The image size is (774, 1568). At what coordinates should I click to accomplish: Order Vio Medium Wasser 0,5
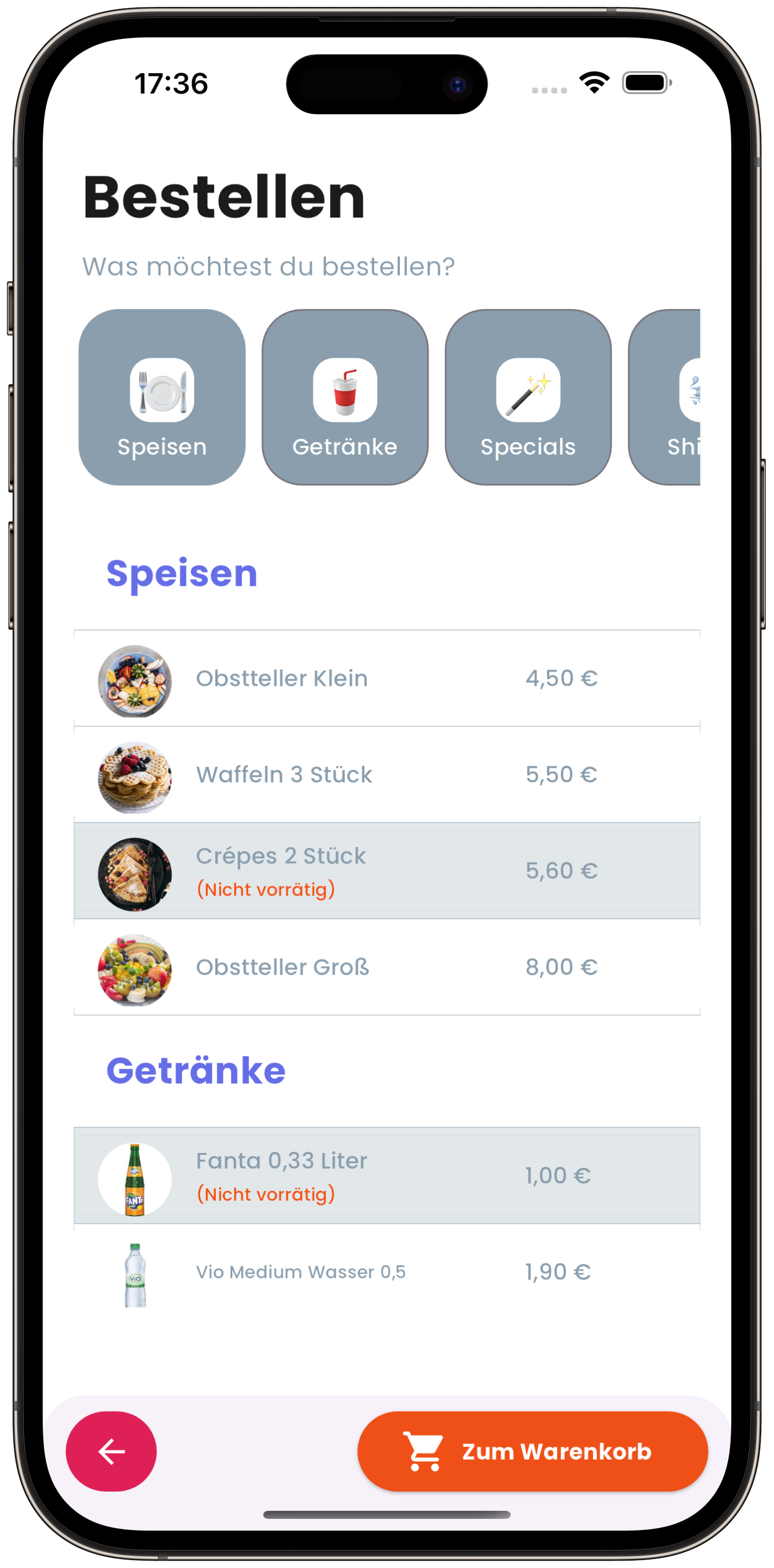[386, 1271]
